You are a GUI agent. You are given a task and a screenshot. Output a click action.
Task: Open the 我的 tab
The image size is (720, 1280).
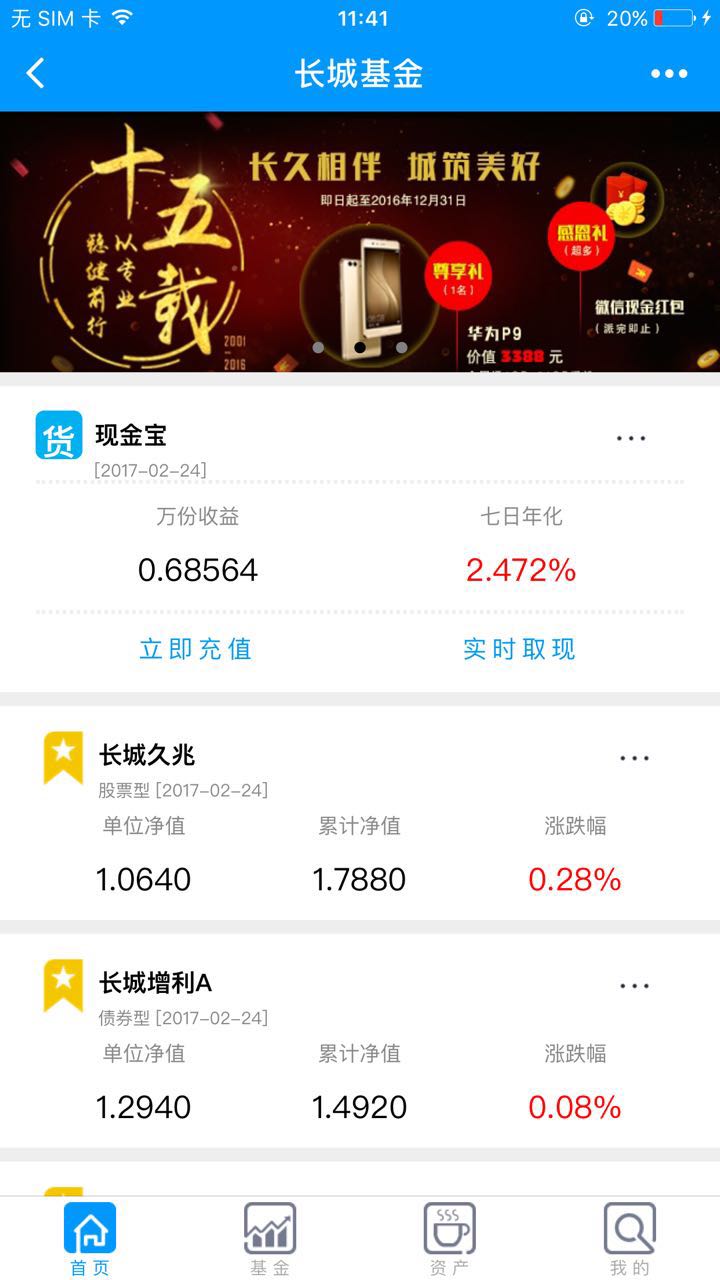click(630, 1240)
